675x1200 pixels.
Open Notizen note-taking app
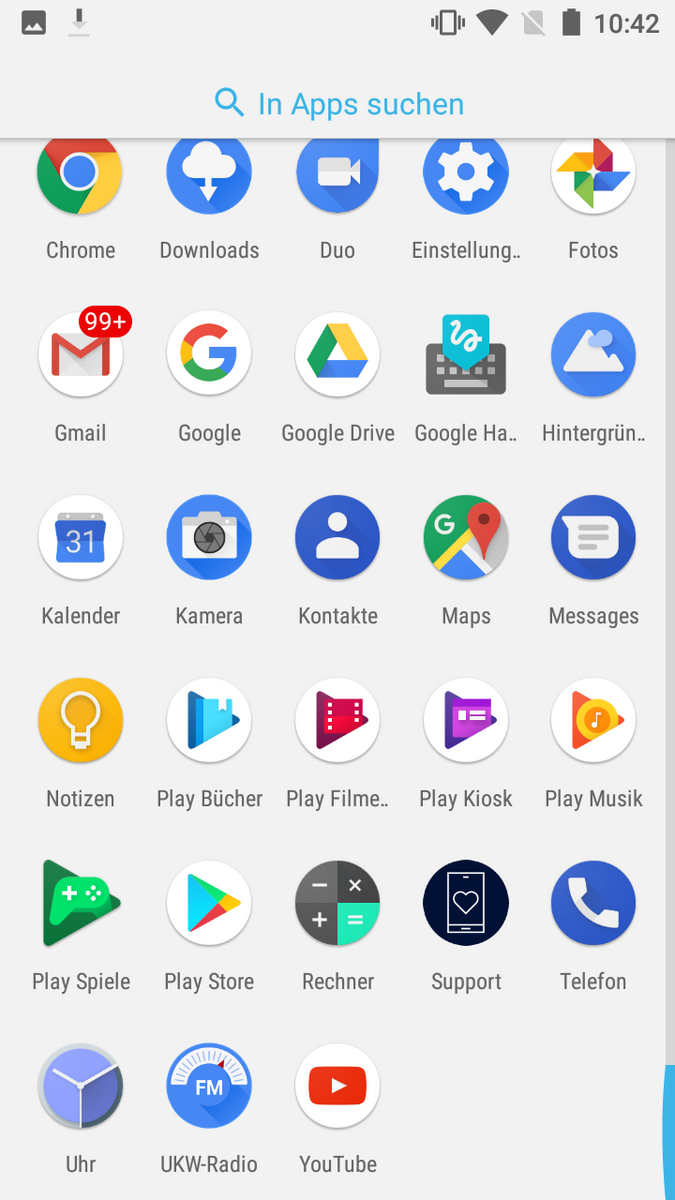(80, 721)
